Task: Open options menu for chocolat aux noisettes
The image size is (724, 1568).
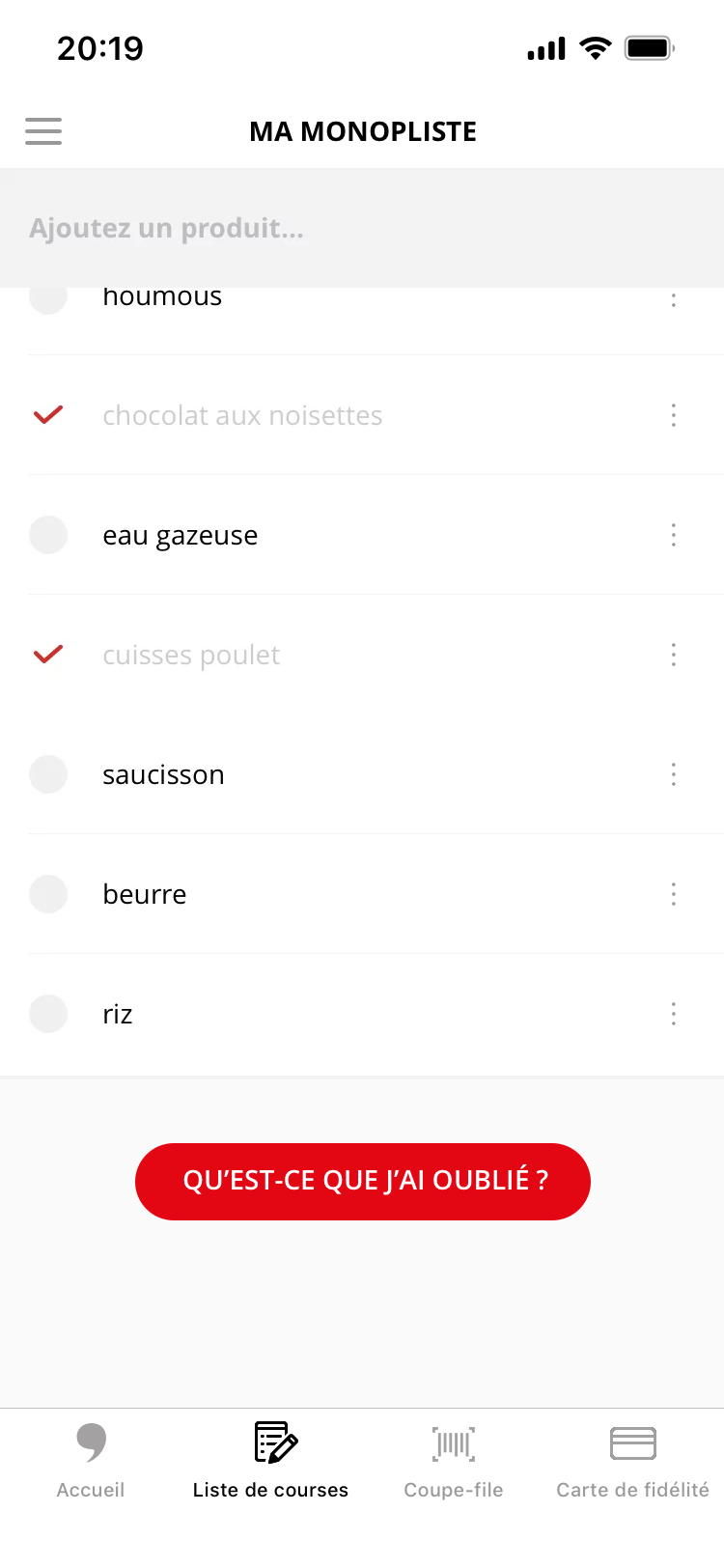Action: (x=673, y=415)
